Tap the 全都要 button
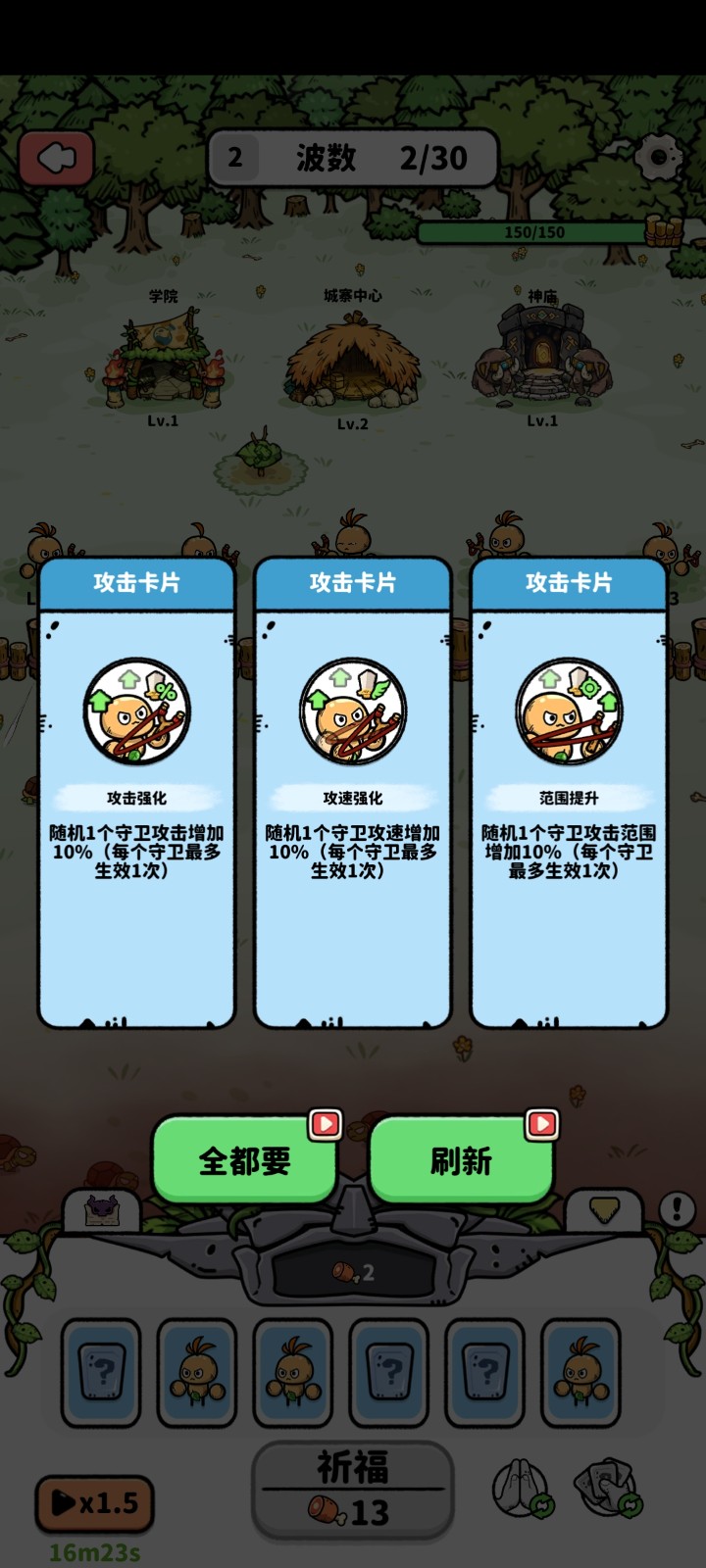Viewport: 706px width, 1568px height. pos(245,1160)
